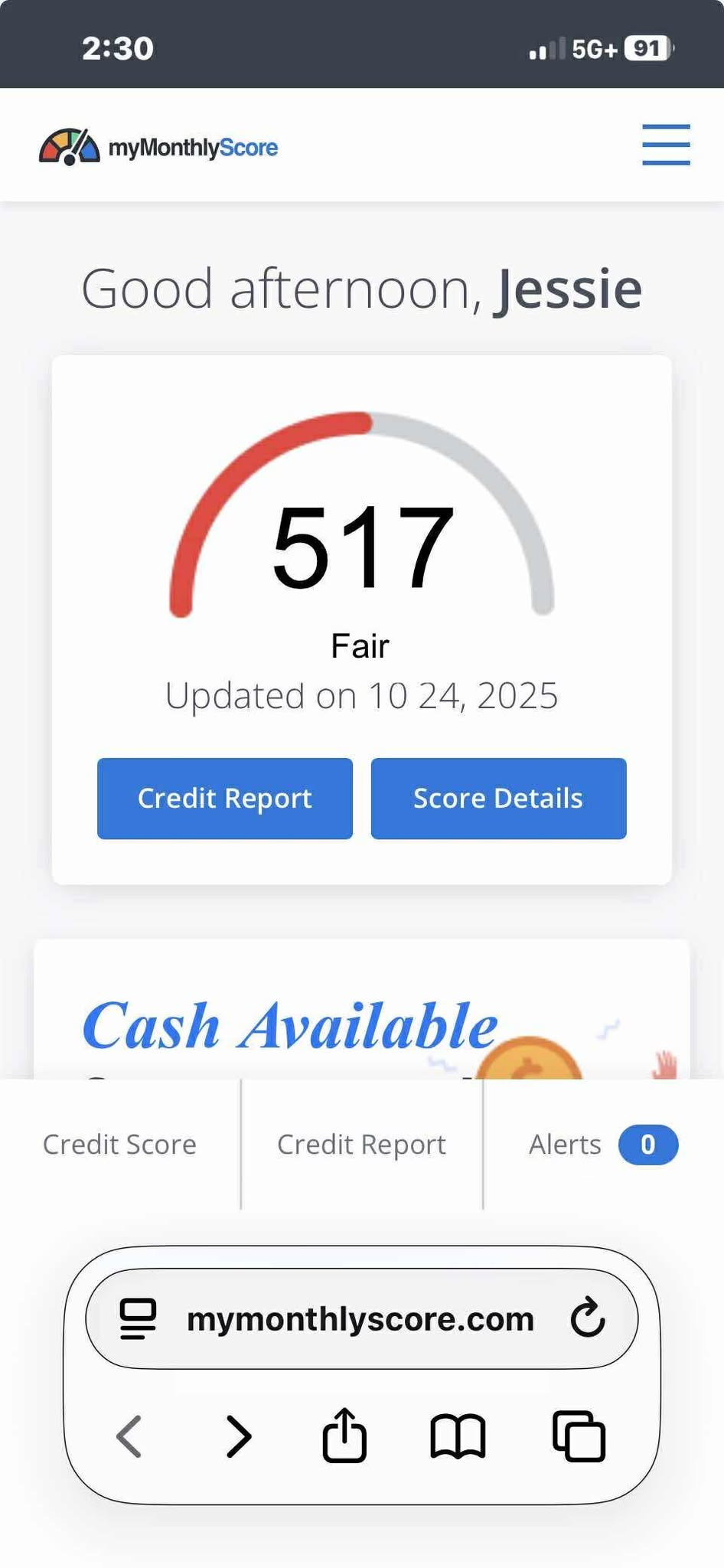Open the Alerts tab
This screenshot has width=724, height=1568.
click(604, 1145)
